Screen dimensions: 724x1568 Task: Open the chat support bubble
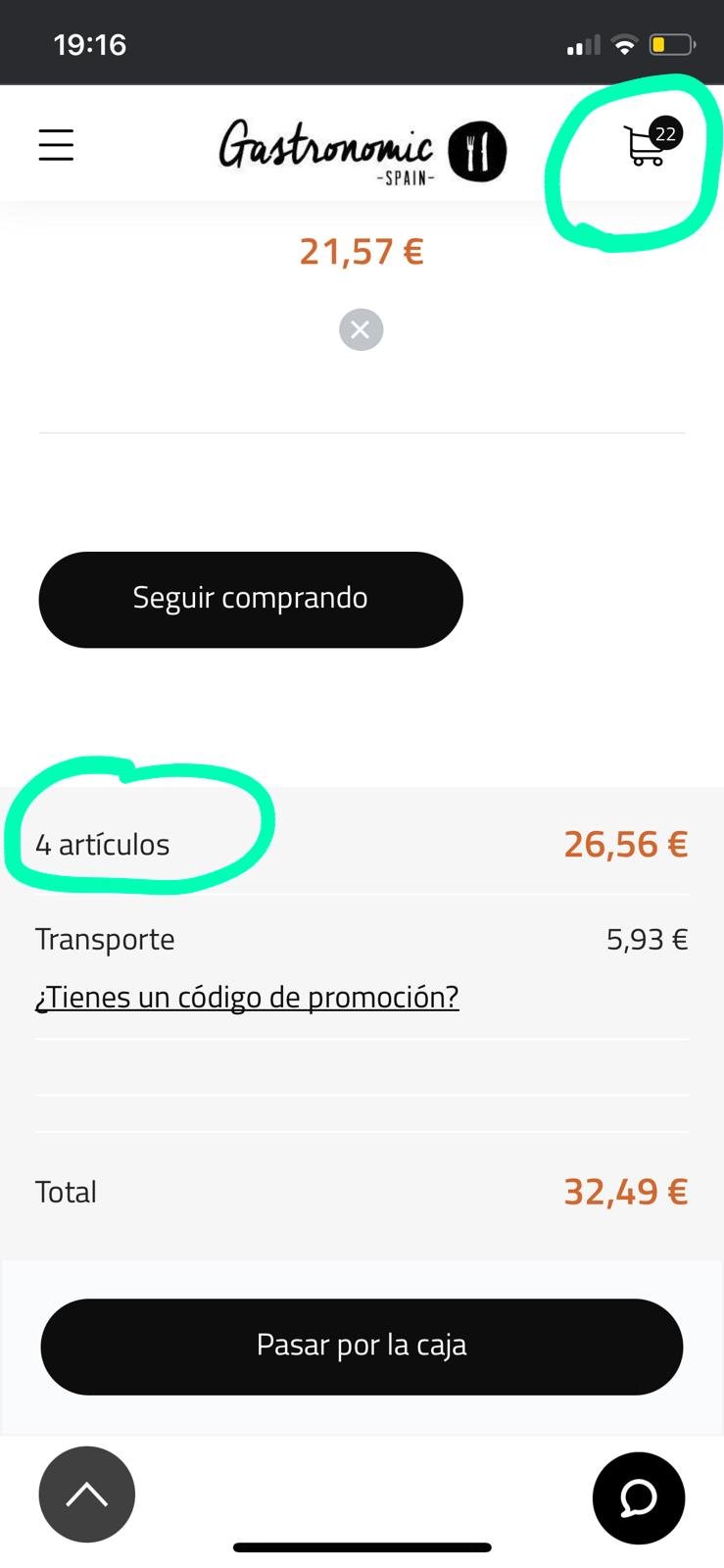tap(639, 1497)
